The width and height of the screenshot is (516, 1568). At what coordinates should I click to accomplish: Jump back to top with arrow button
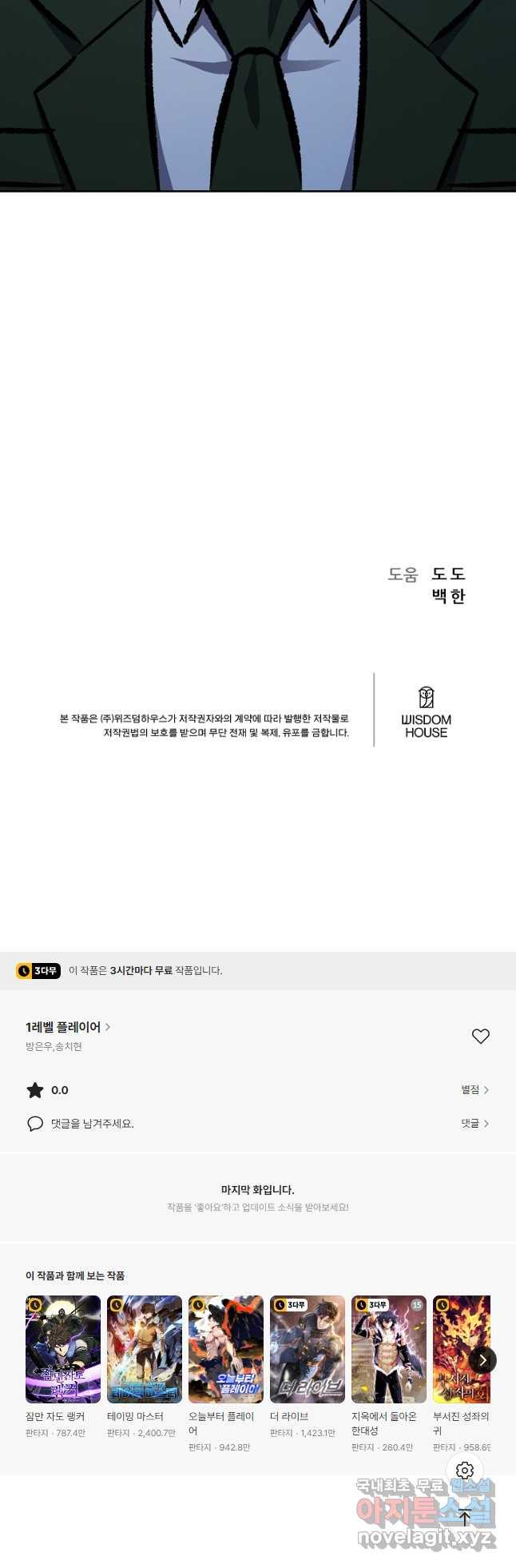(465, 1517)
